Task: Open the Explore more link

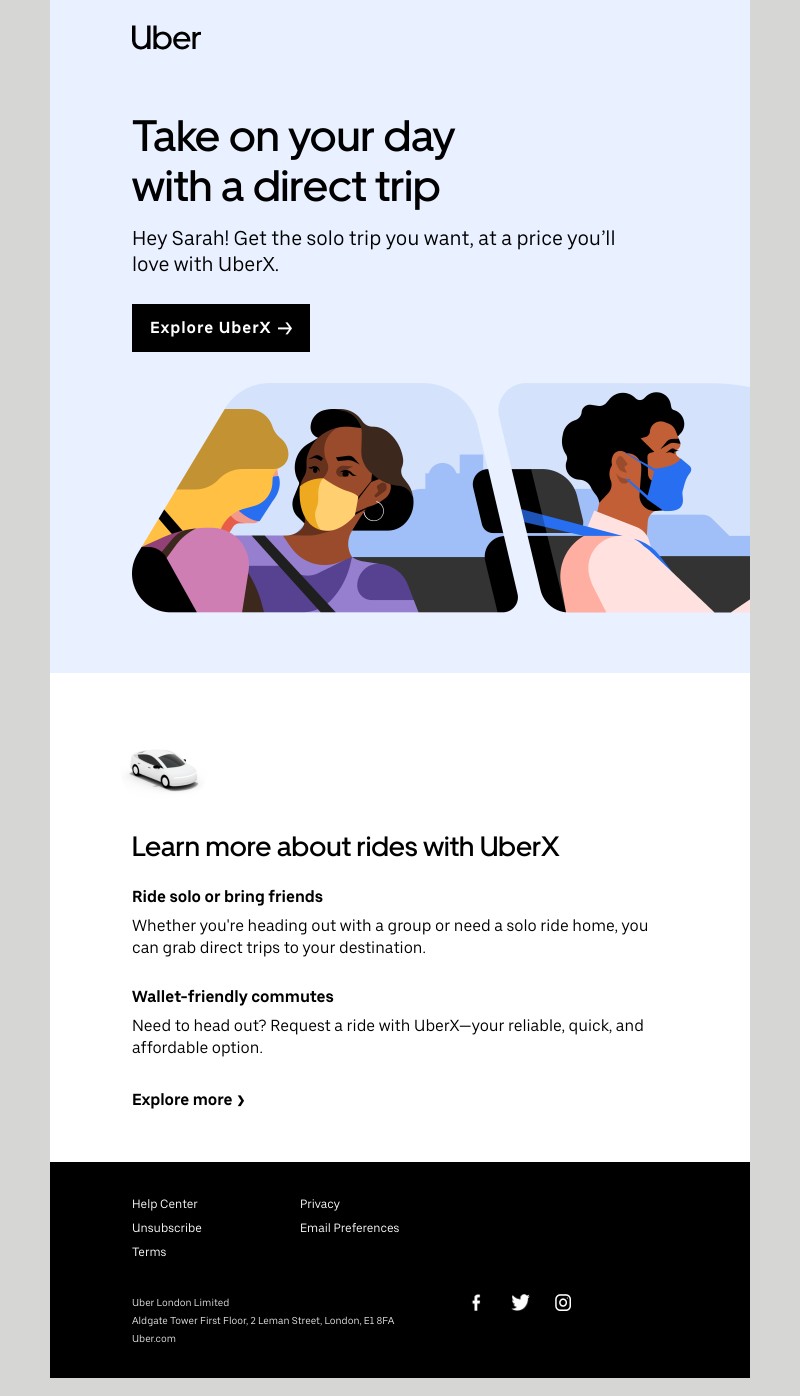Action: pos(188,1100)
